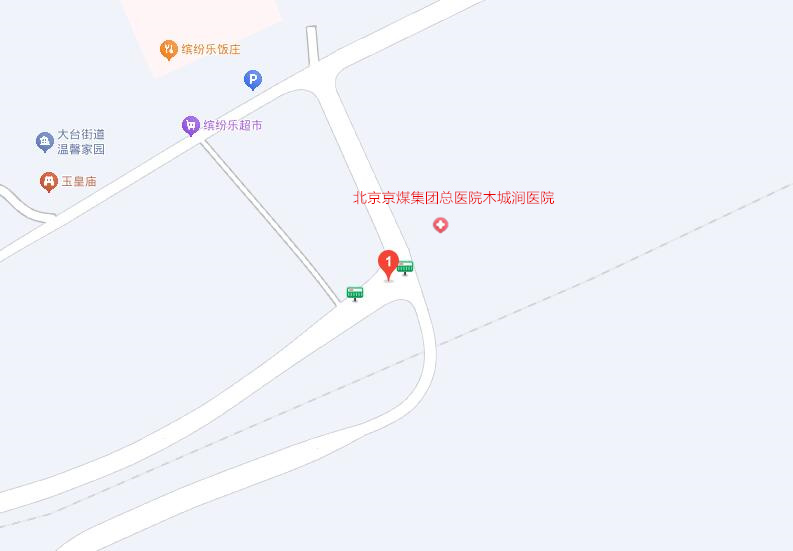Viewport: 793px width, 551px height.
Task: Select 大台街道温馨家园 residential marker
Action: [45, 141]
